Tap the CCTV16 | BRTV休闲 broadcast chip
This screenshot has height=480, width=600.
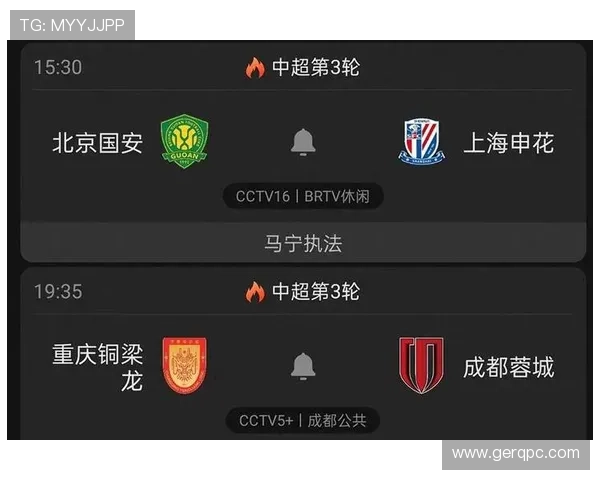(x=302, y=197)
